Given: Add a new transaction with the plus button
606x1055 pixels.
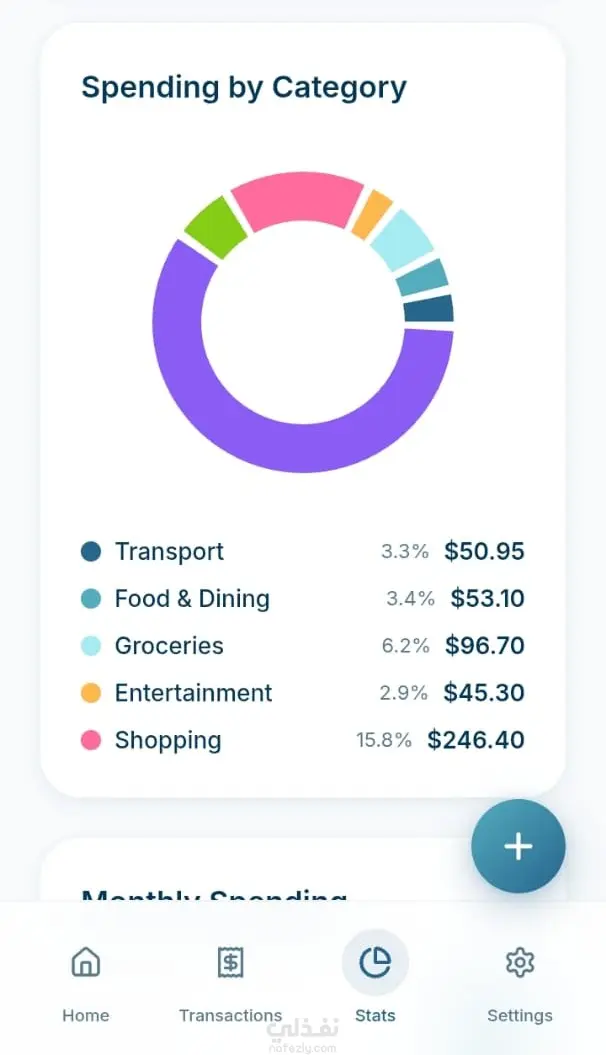Looking at the screenshot, I should pos(518,846).
